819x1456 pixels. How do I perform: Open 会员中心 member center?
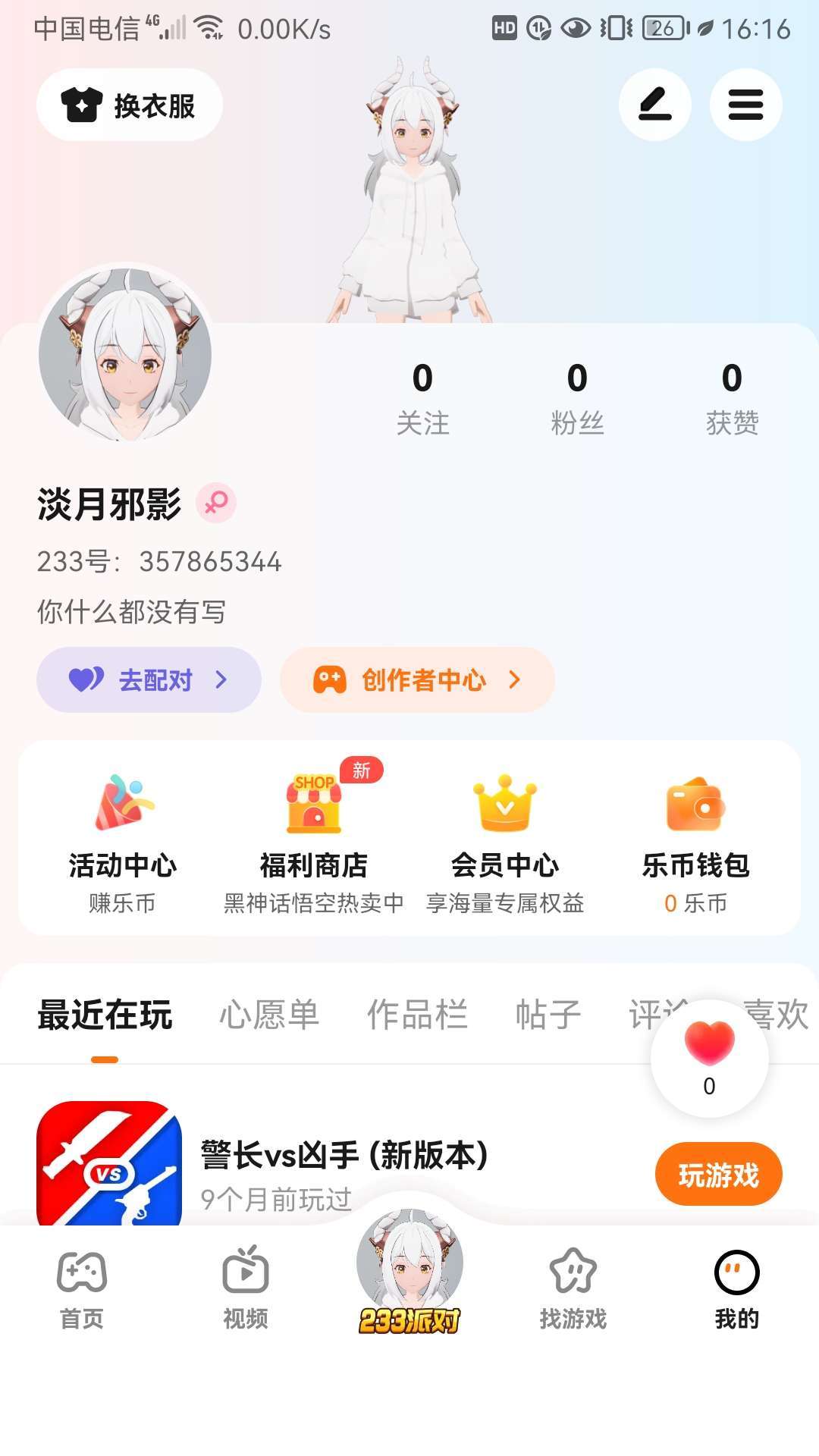[505, 838]
